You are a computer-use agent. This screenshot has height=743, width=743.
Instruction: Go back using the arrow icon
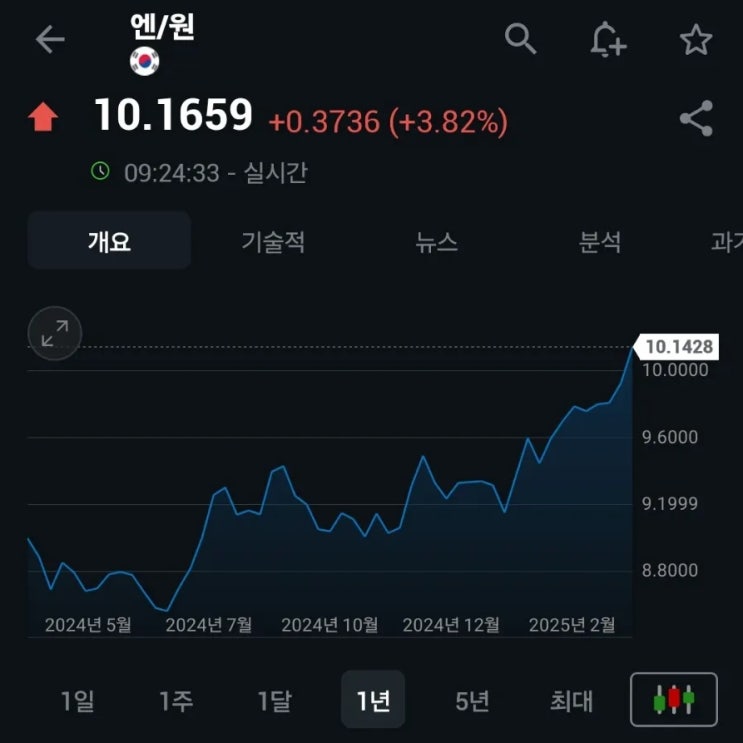[x=49, y=40]
